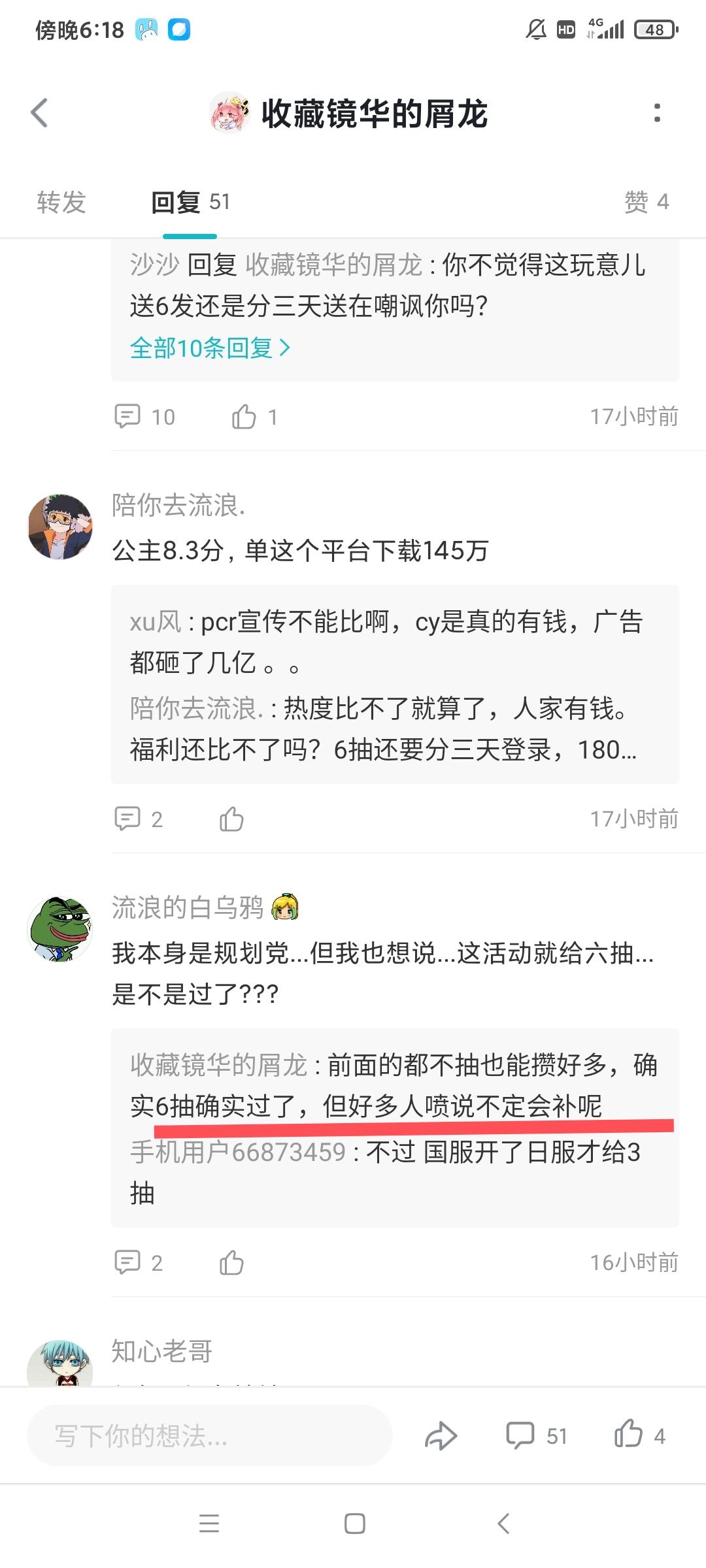Viewport: 706px width, 1568px height.
Task: Open the bottom comment icon with 51
Action: (537, 1435)
